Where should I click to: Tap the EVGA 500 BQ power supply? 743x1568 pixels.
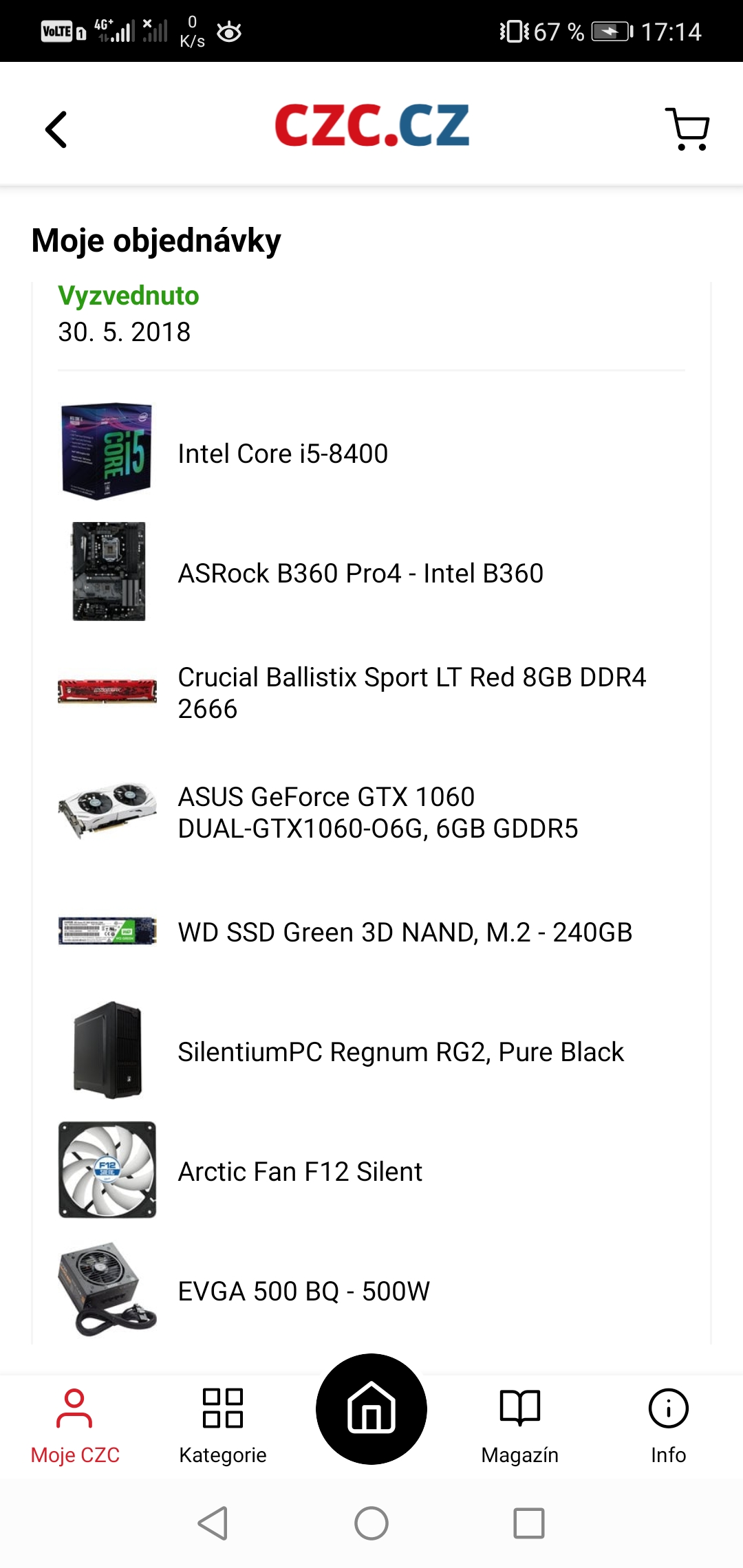click(x=303, y=1291)
